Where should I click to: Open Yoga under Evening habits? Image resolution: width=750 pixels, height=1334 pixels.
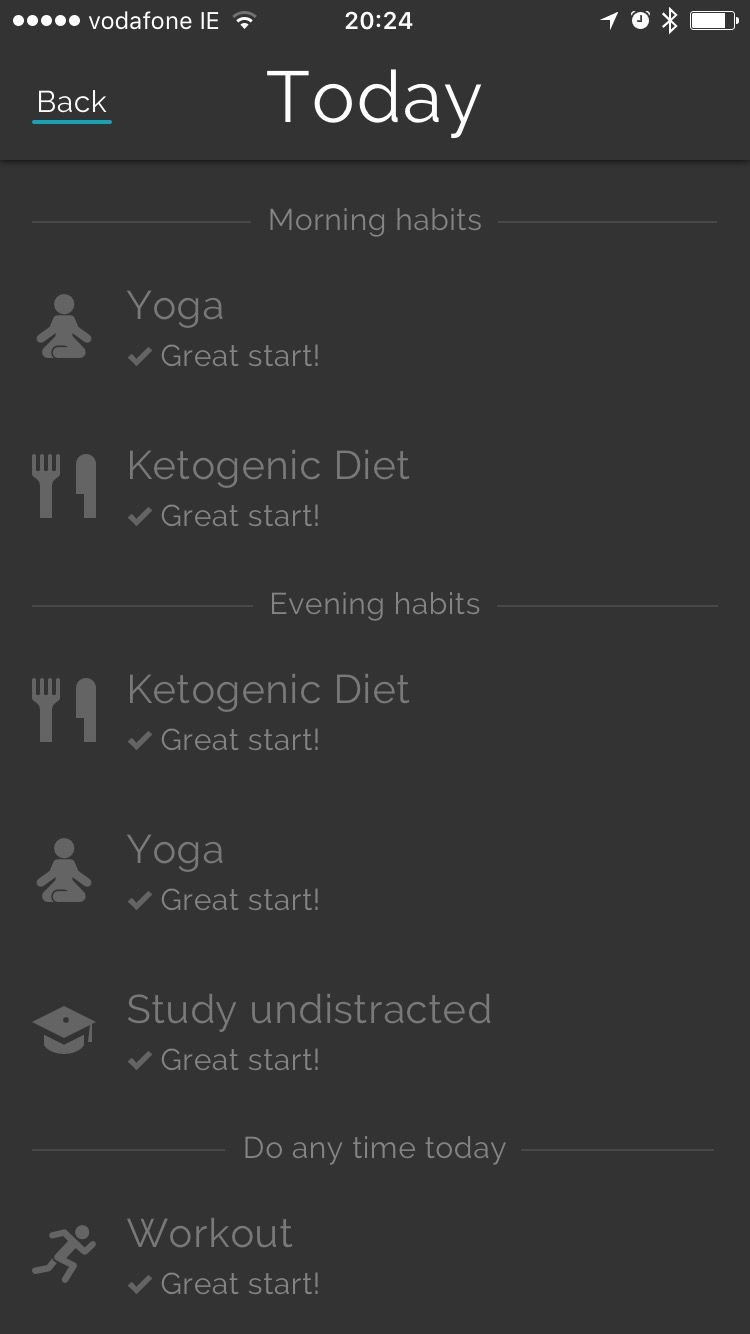tap(375, 871)
